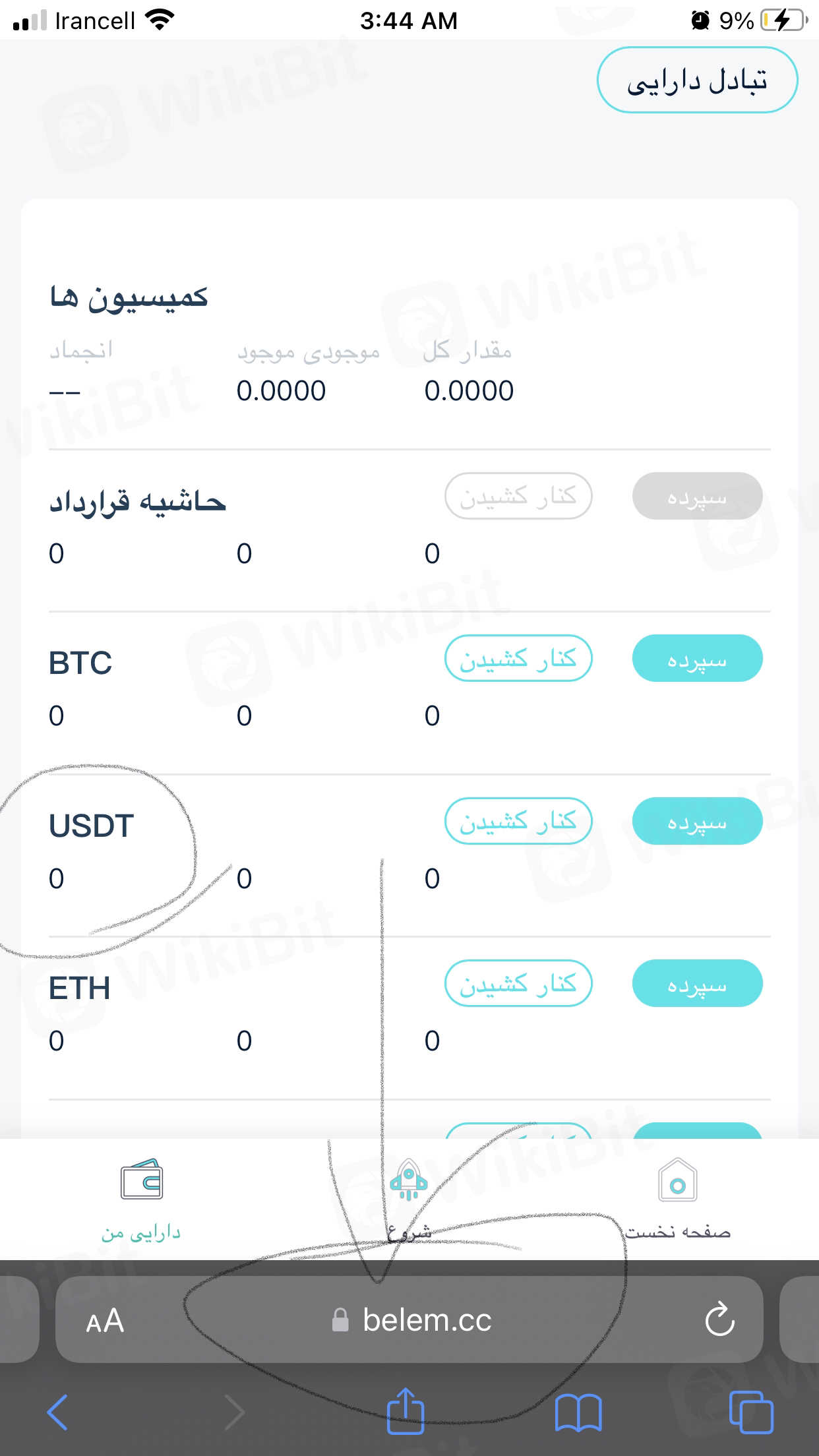Deposit ETH with سپرده button
This screenshot has width=819, height=1456.
tap(697, 984)
